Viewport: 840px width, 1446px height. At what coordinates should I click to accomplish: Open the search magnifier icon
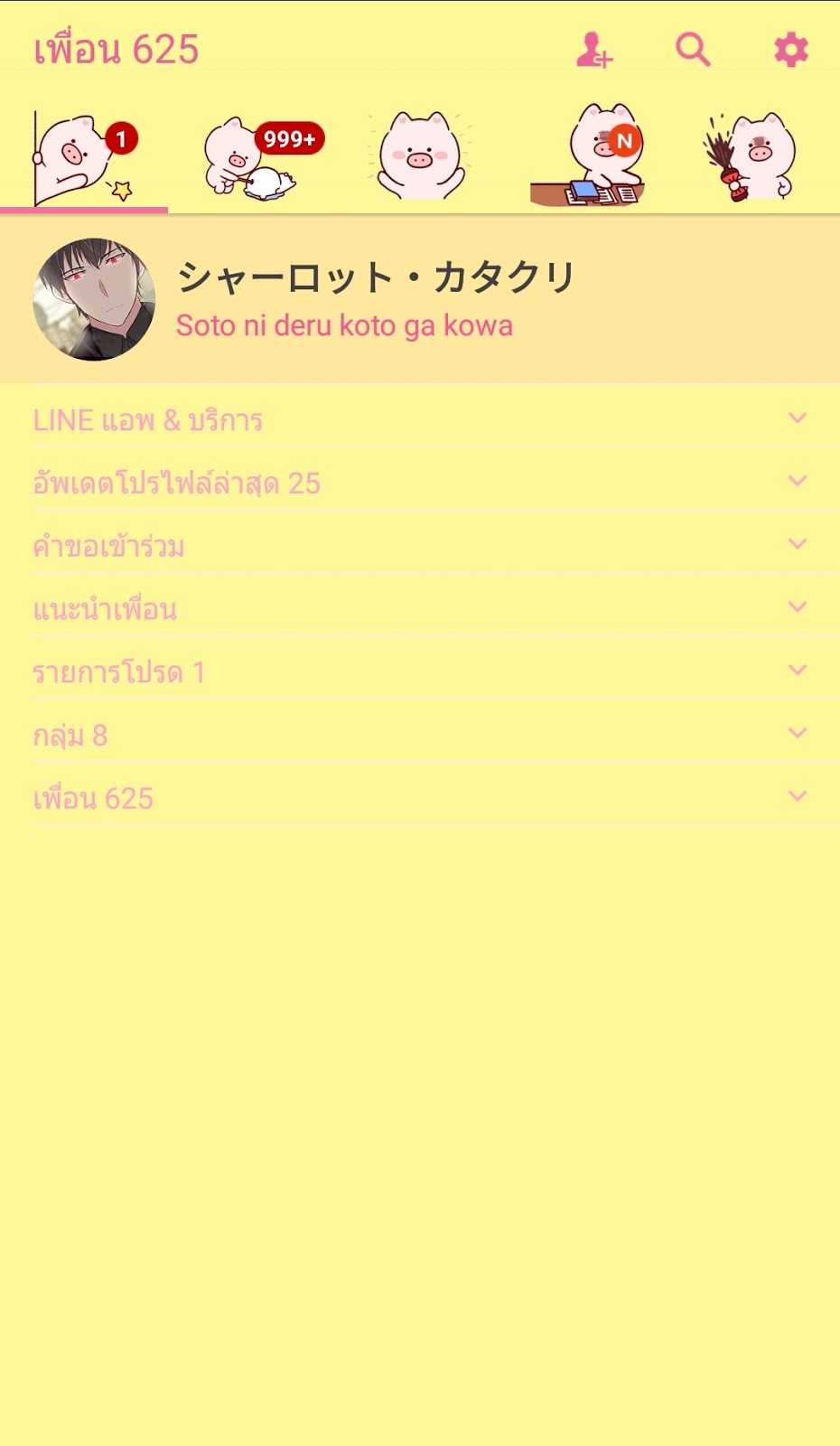693,51
